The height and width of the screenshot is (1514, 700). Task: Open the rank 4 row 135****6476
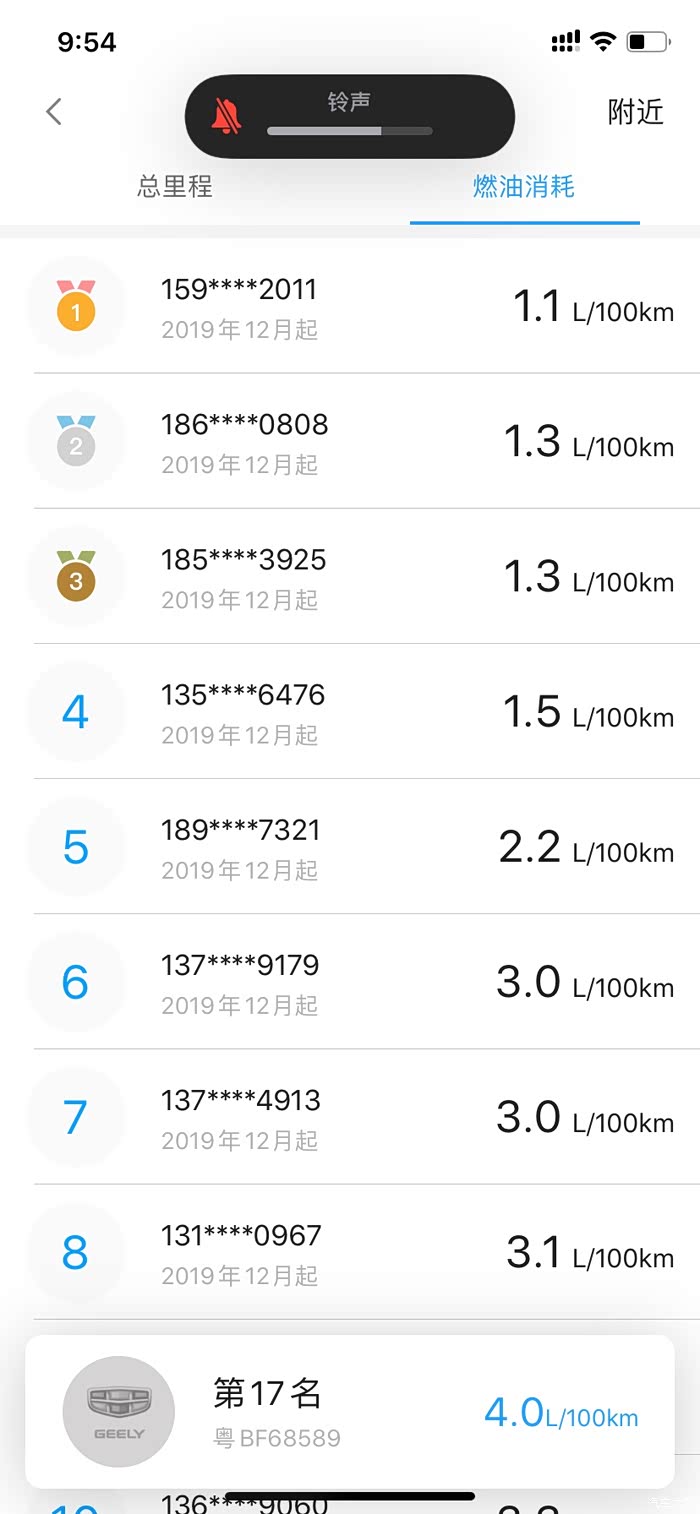point(350,712)
